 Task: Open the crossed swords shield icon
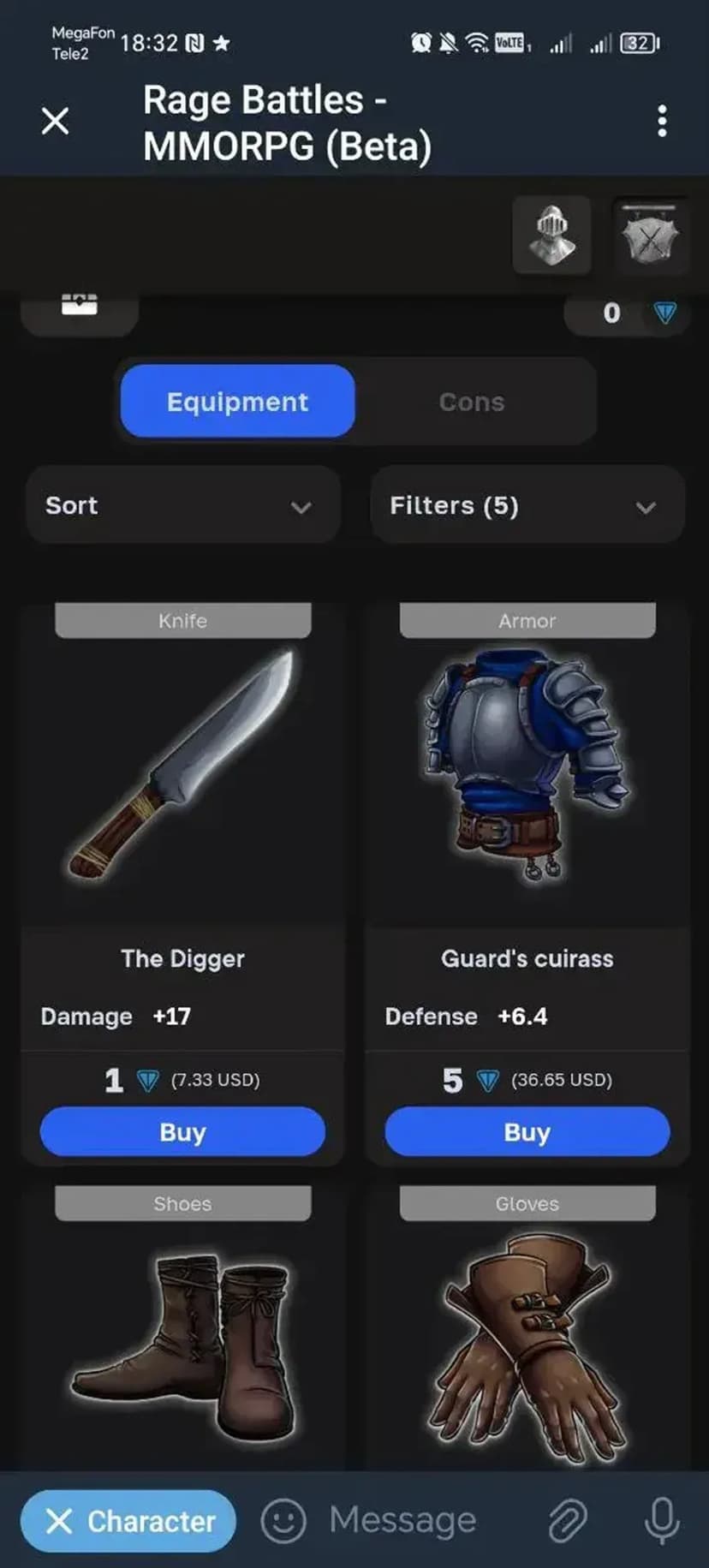click(x=649, y=235)
